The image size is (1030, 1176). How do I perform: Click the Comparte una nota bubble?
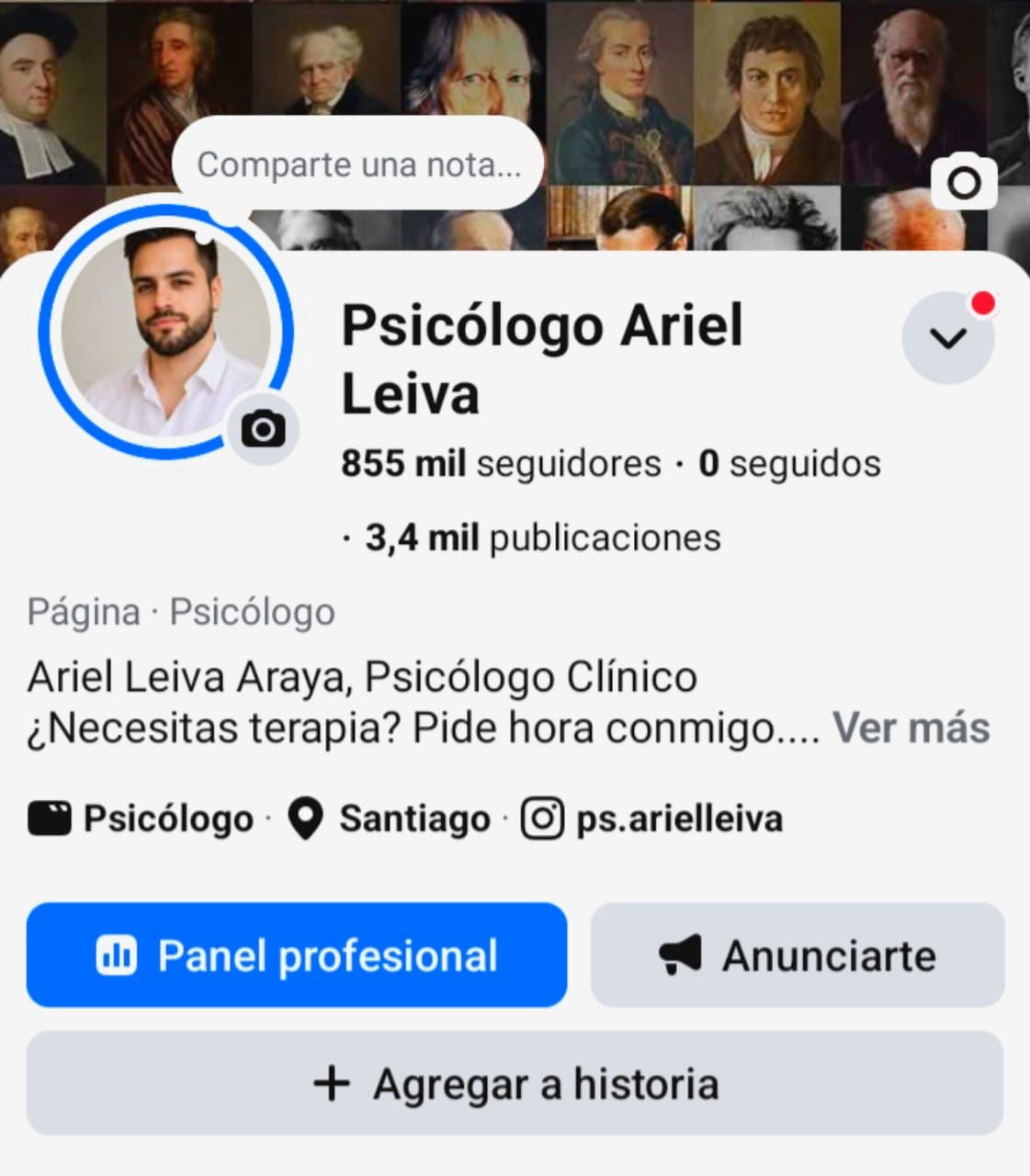tap(360, 164)
